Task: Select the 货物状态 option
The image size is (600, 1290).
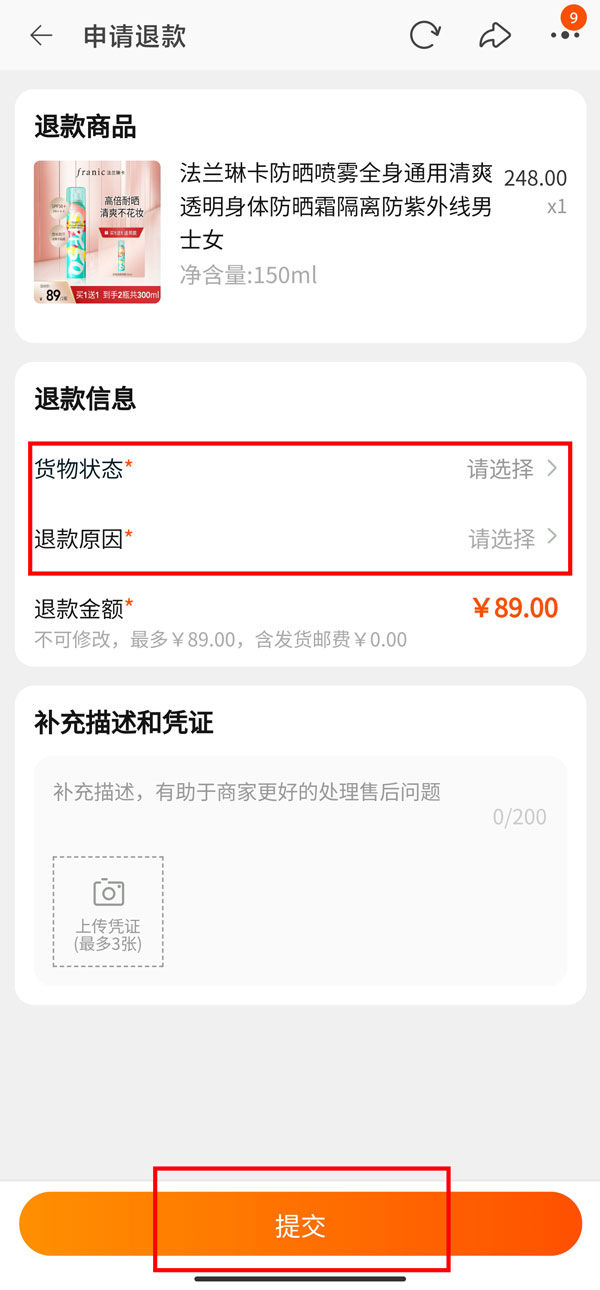Action: point(300,469)
